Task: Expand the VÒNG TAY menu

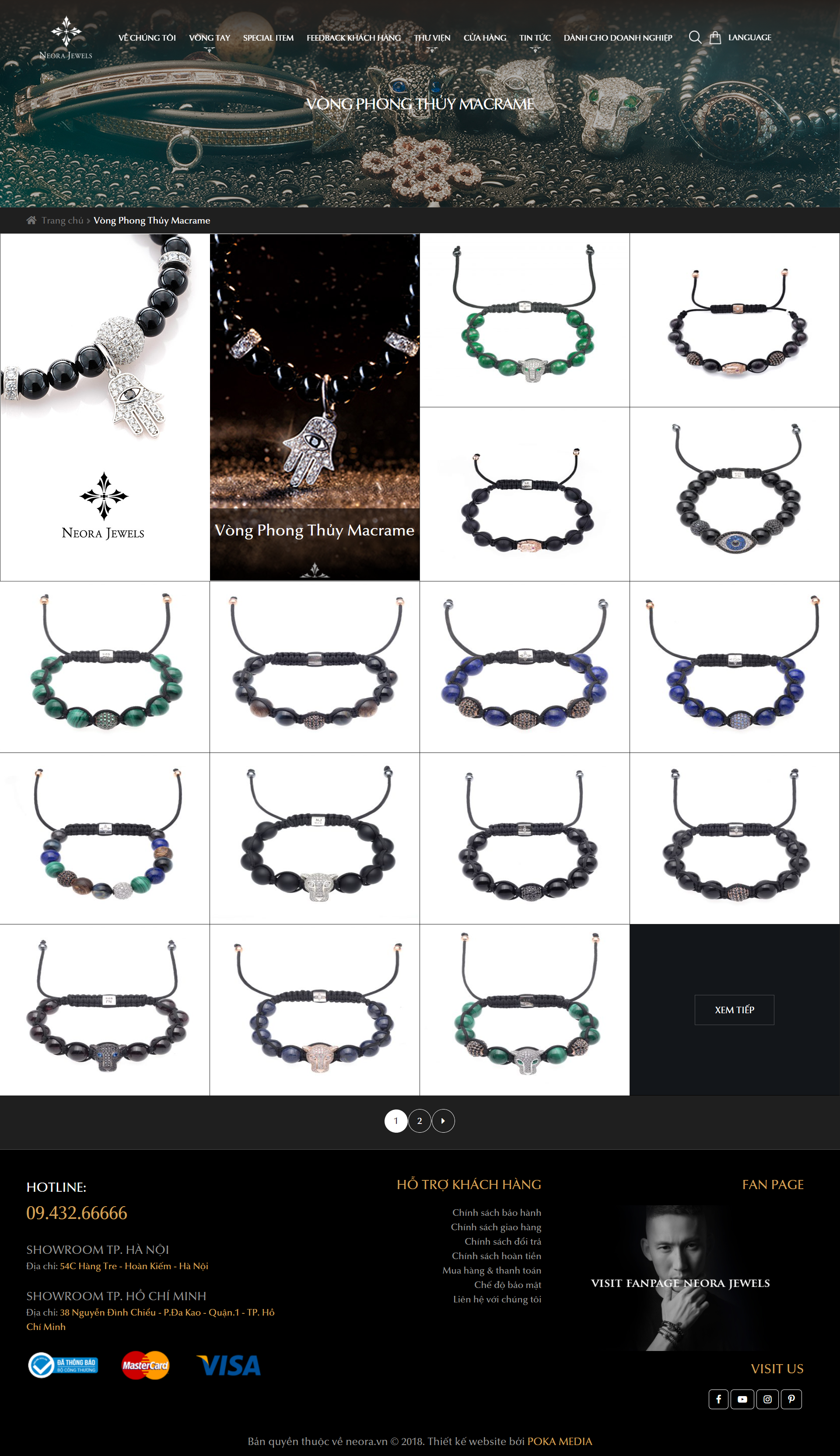Action: click(x=210, y=38)
